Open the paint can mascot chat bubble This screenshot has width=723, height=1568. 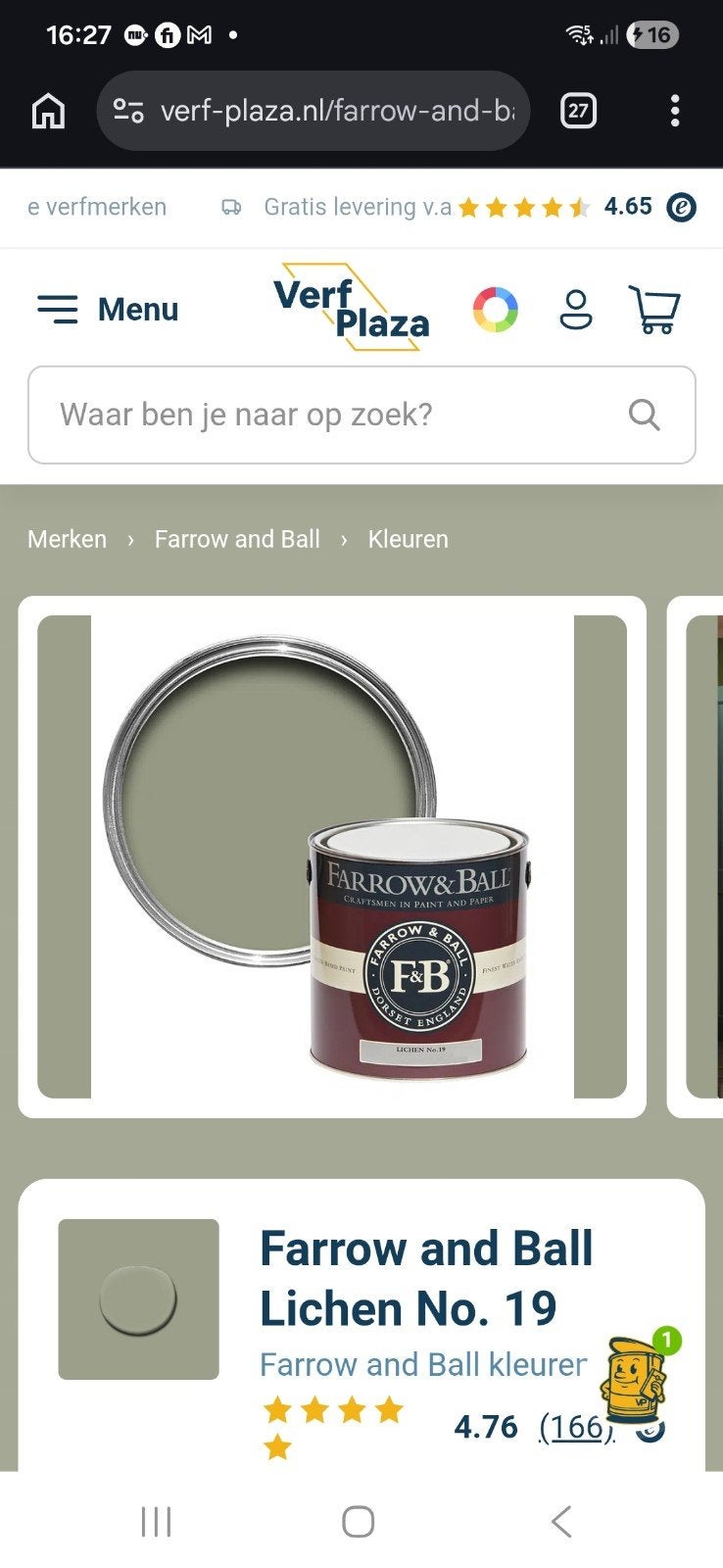639,1377
